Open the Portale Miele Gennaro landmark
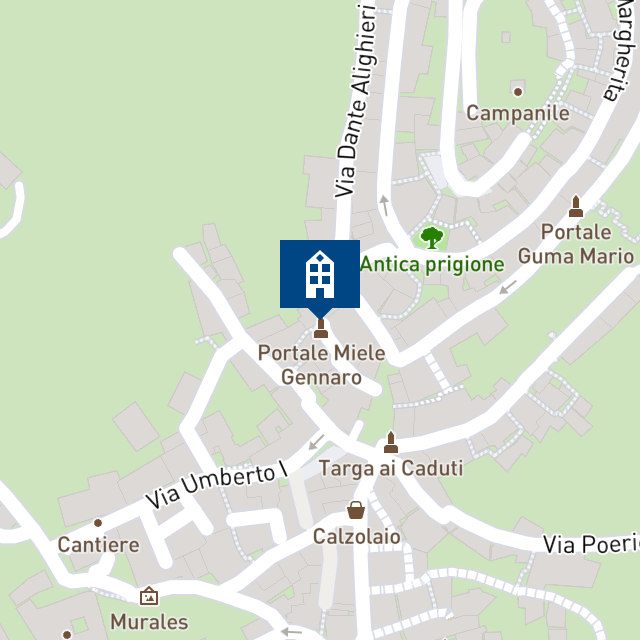Viewport: 640px width, 640px height. [x=320, y=328]
